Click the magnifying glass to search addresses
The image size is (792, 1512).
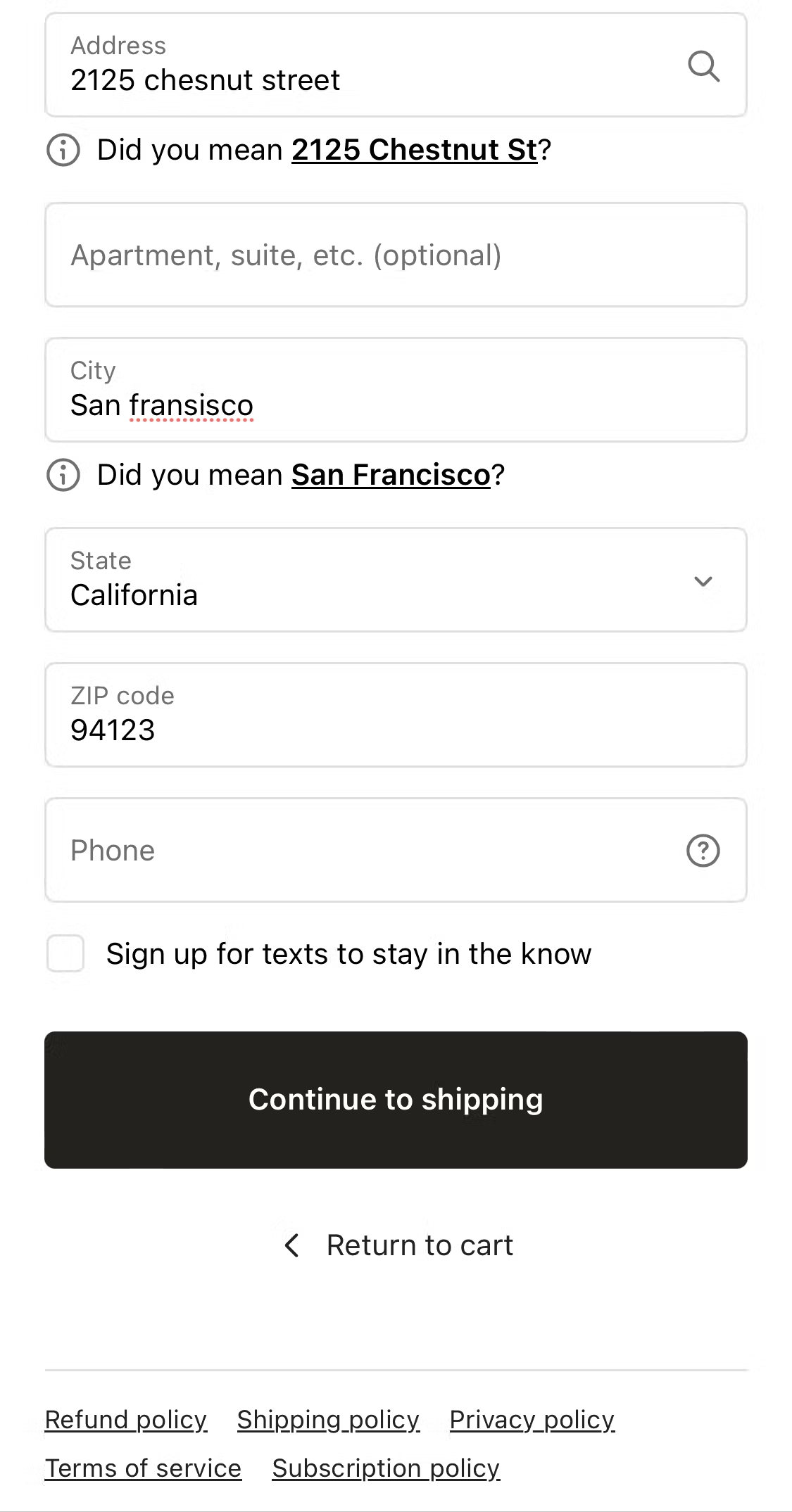click(x=704, y=67)
